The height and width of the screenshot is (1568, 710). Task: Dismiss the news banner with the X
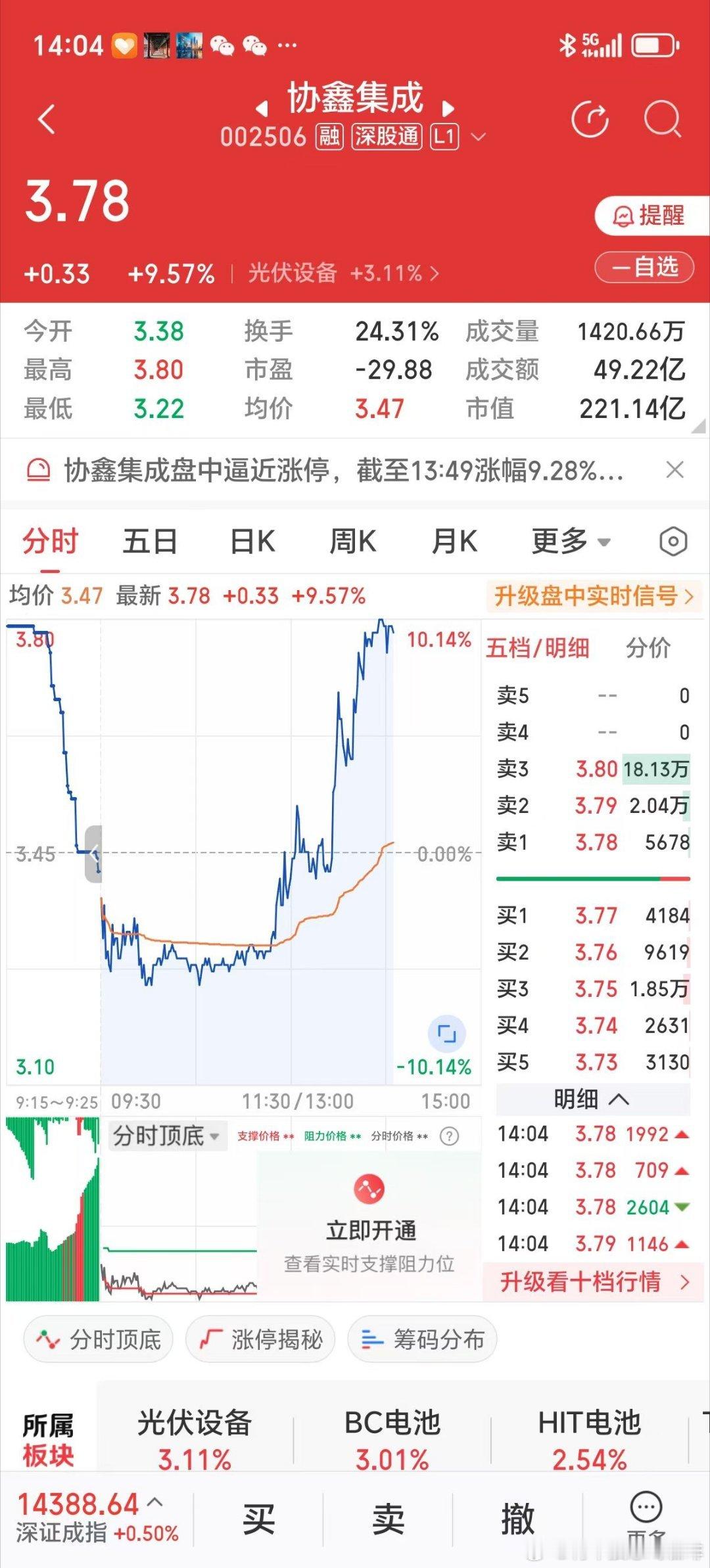pos(675,470)
